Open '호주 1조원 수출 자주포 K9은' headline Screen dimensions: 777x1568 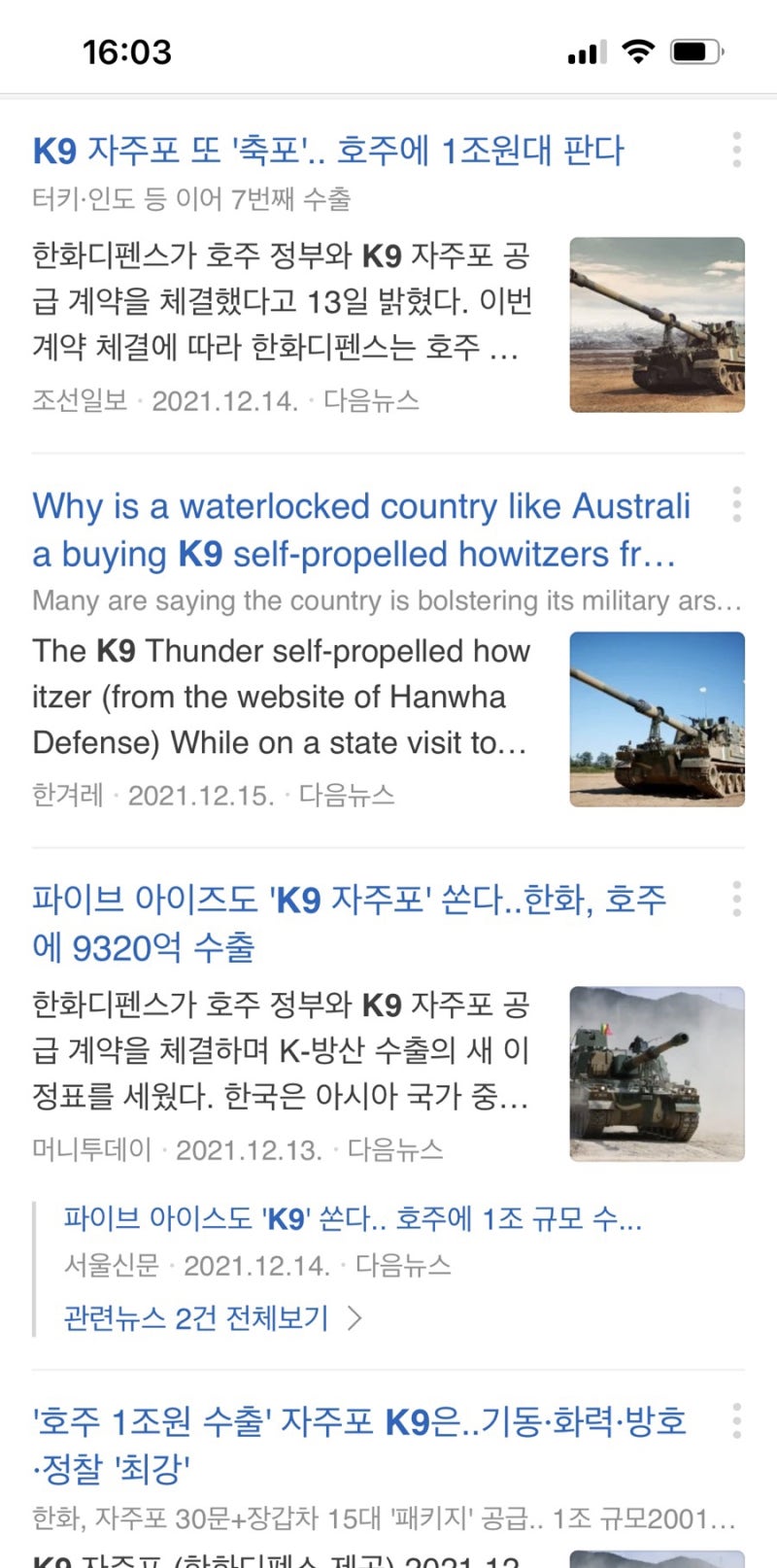[359, 1445]
